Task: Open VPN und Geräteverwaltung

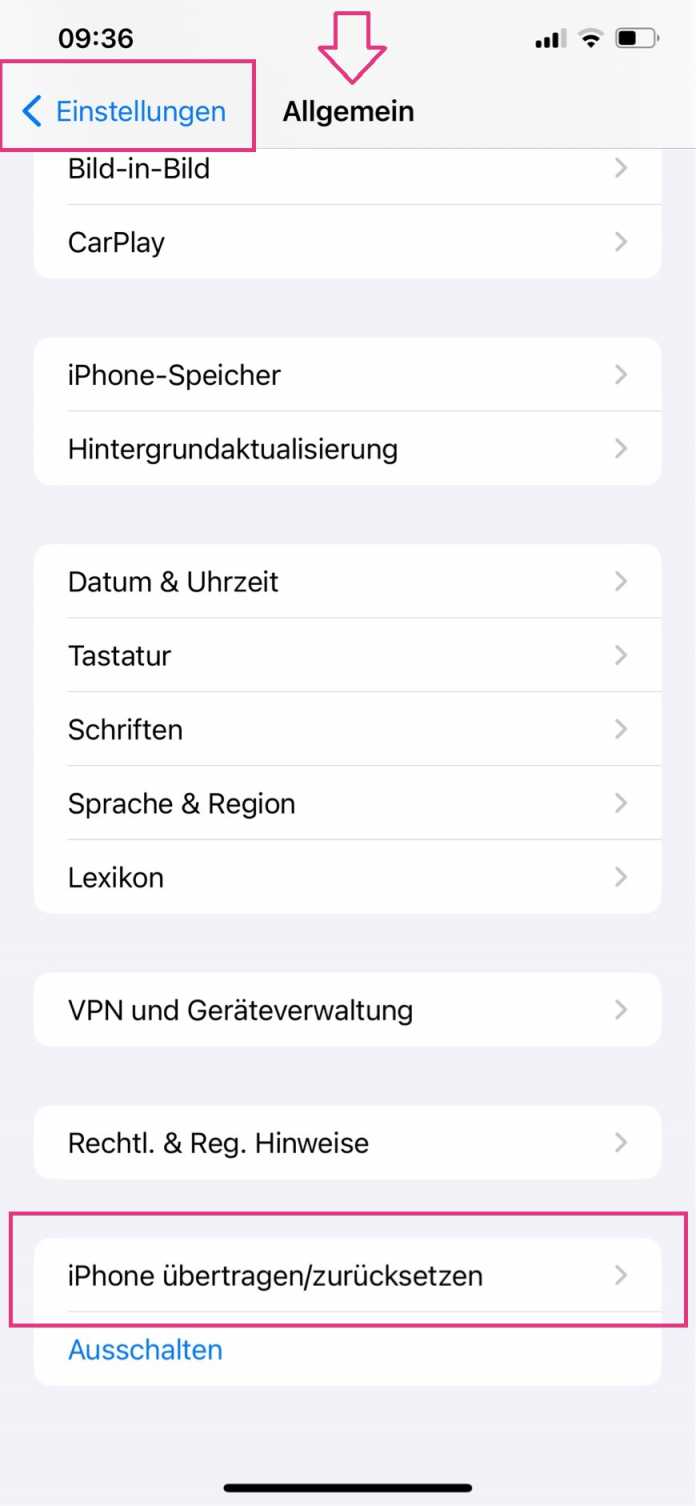Action: [347, 1010]
